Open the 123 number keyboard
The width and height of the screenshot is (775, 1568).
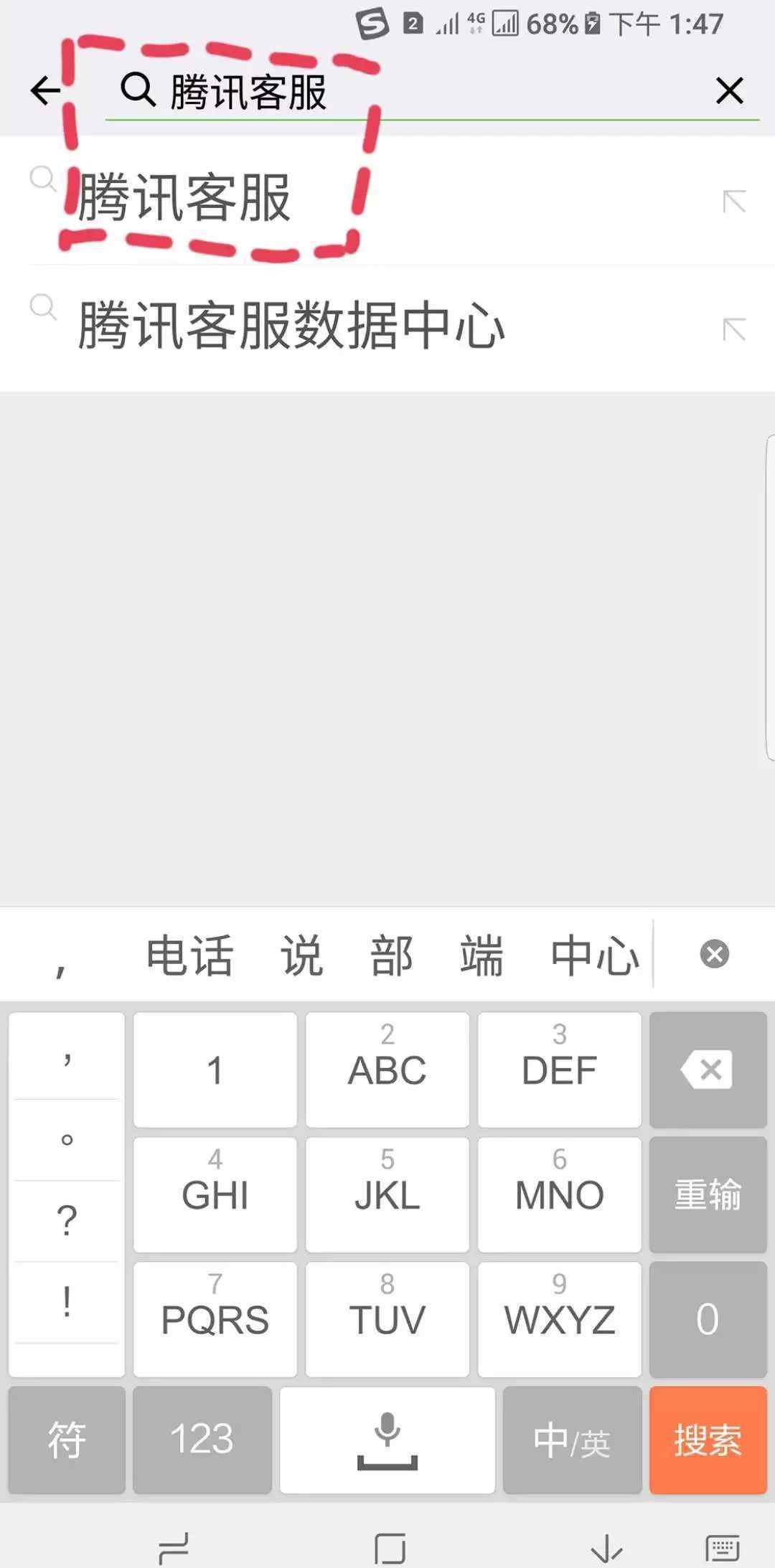[x=202, y=1439]
